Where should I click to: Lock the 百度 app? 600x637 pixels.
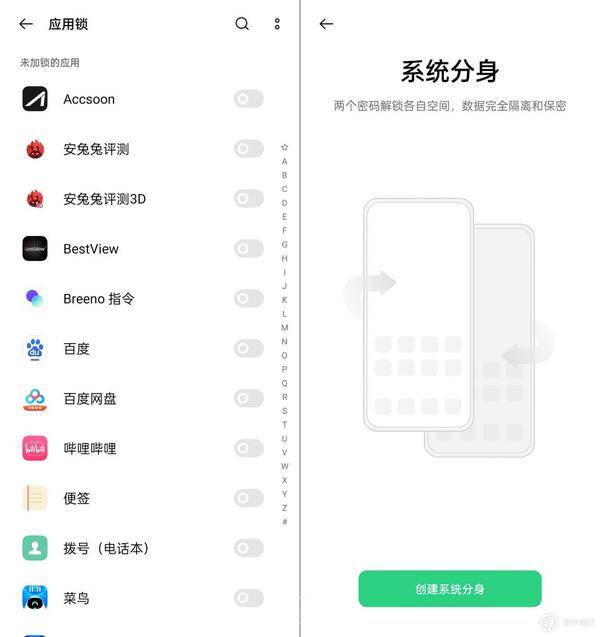[249, 348]
